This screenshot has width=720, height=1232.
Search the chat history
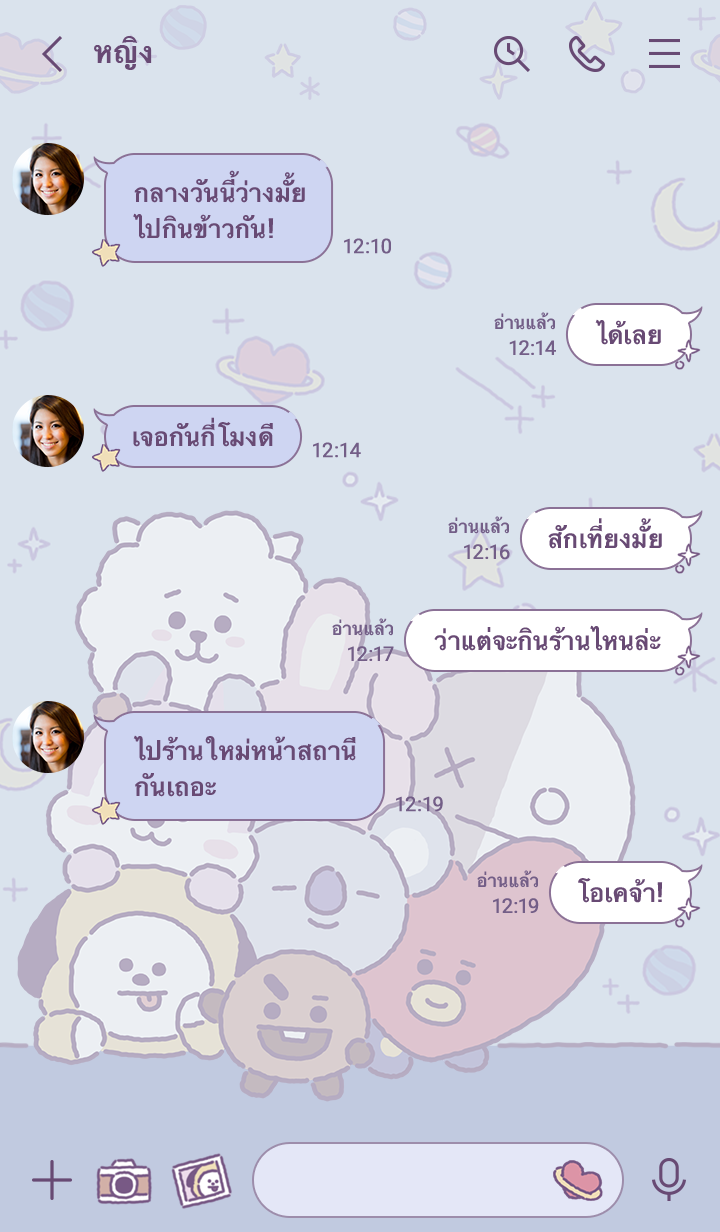(511, 54)
